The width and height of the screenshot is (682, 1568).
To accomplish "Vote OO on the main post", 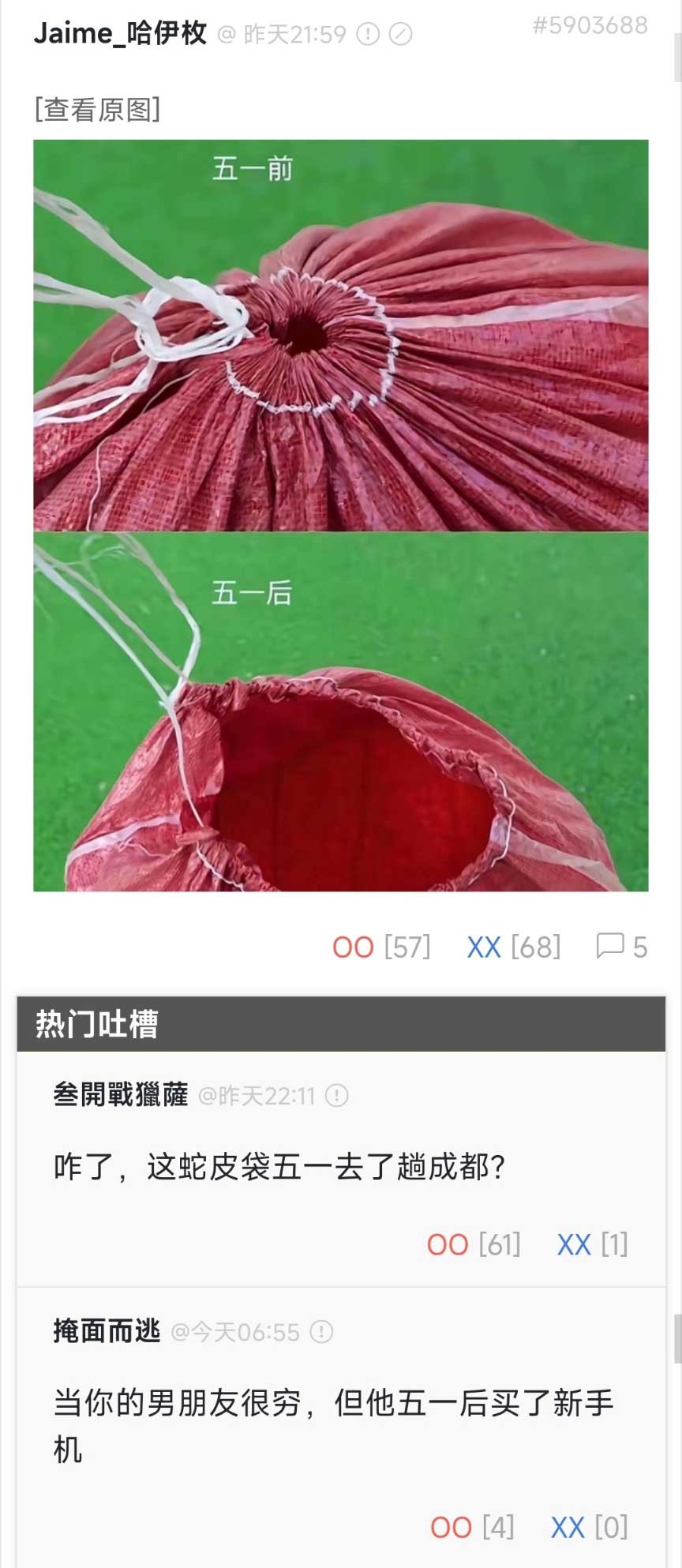I will click(x=353, y=947).
